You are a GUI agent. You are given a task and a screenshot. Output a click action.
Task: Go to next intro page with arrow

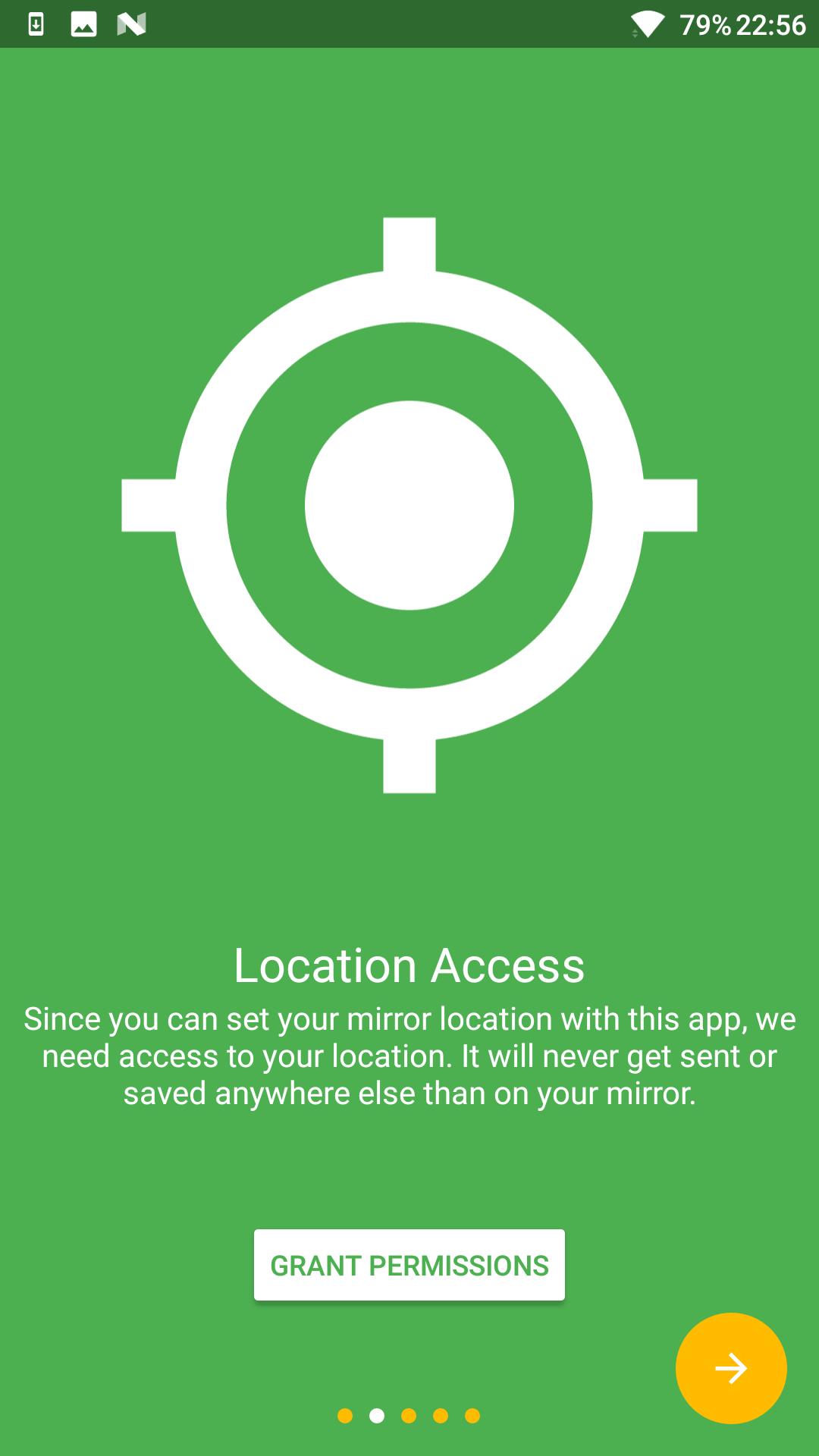pyautogui.click(x=730, y=1368)
